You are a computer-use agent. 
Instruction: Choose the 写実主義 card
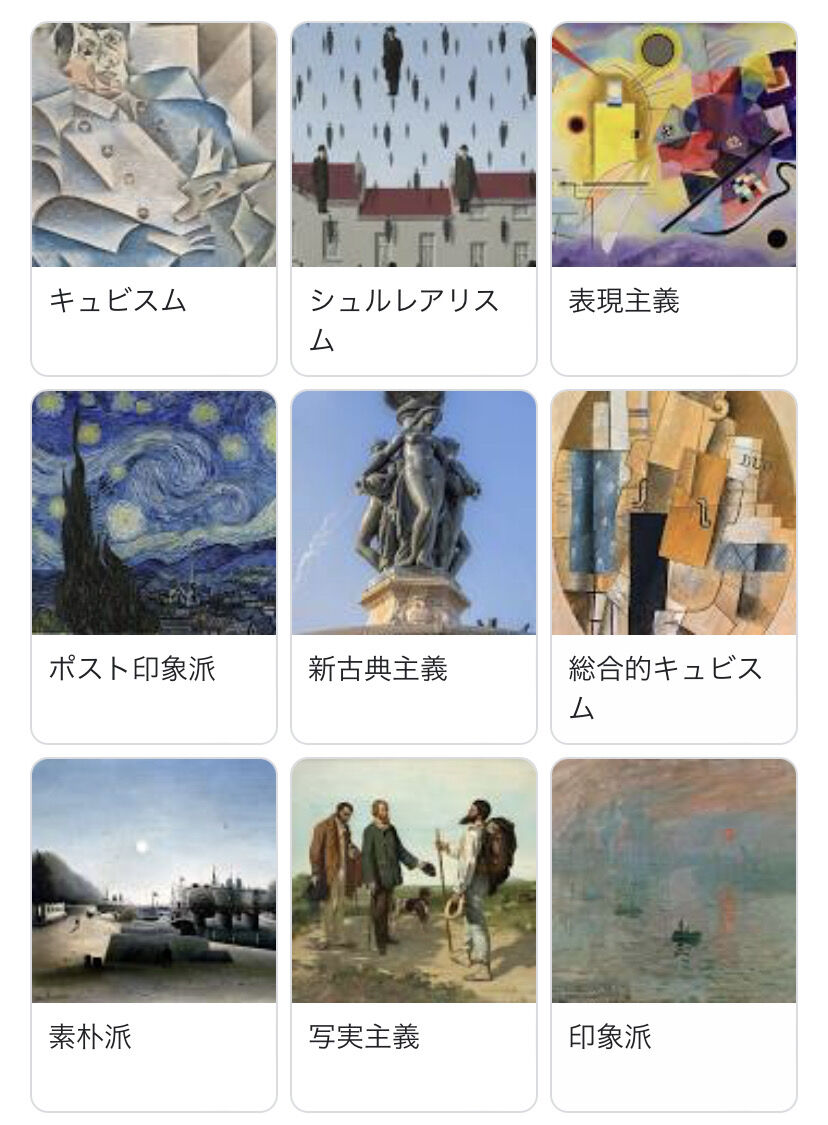point(414,935)
